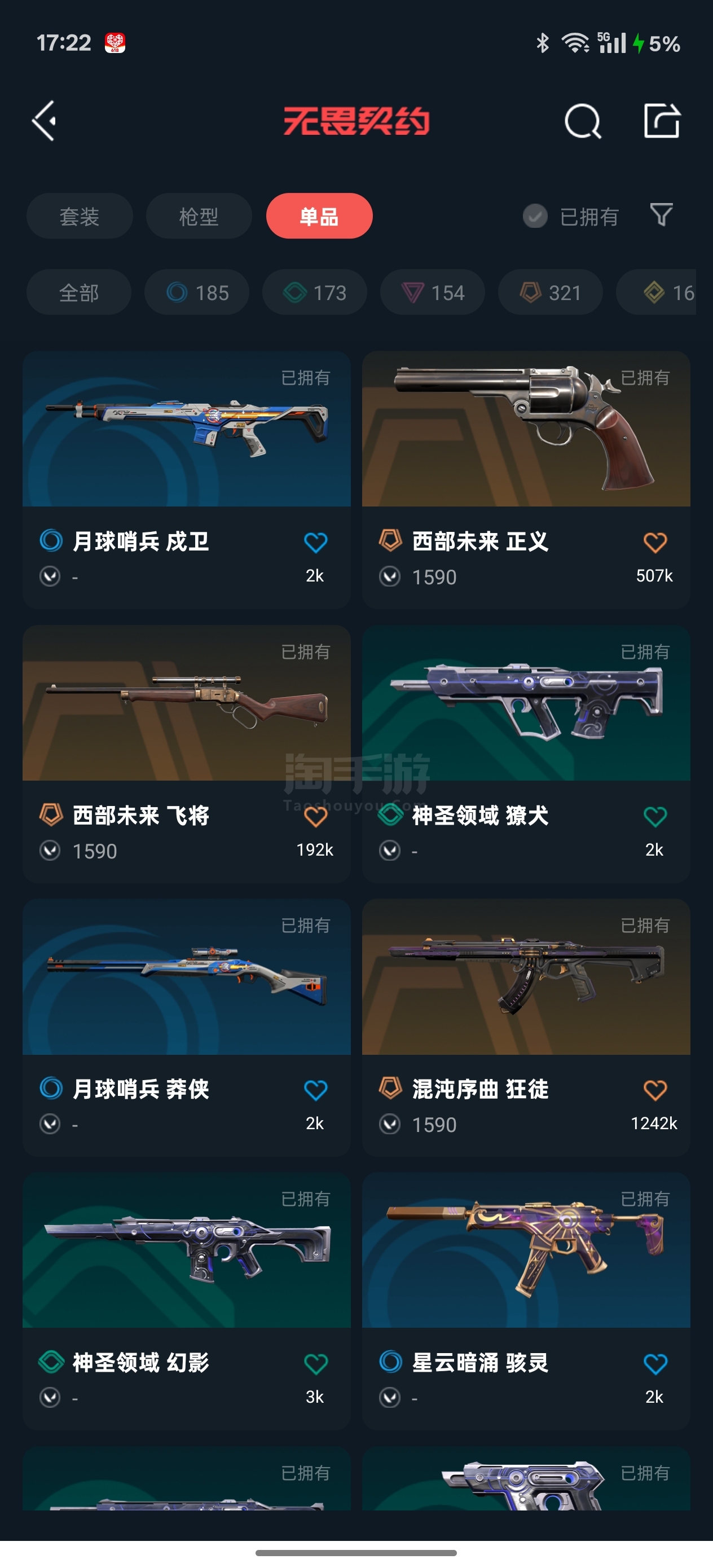Image resolution: width=713 pixels, height=1568 pixels.
Task: Tap the share icon in header
Action: [662, 121]
